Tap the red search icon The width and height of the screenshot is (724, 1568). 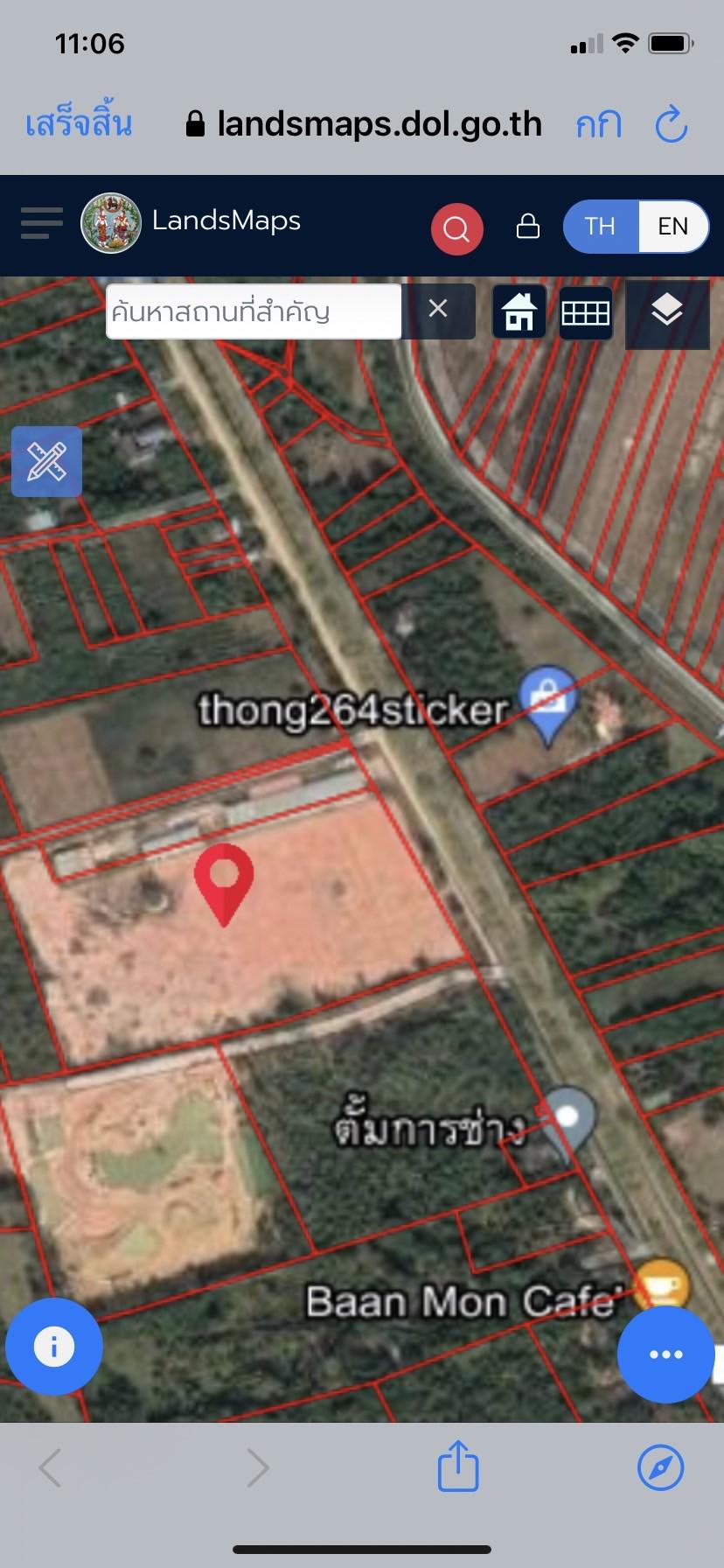pyautogui.click(x=456, y=229)
